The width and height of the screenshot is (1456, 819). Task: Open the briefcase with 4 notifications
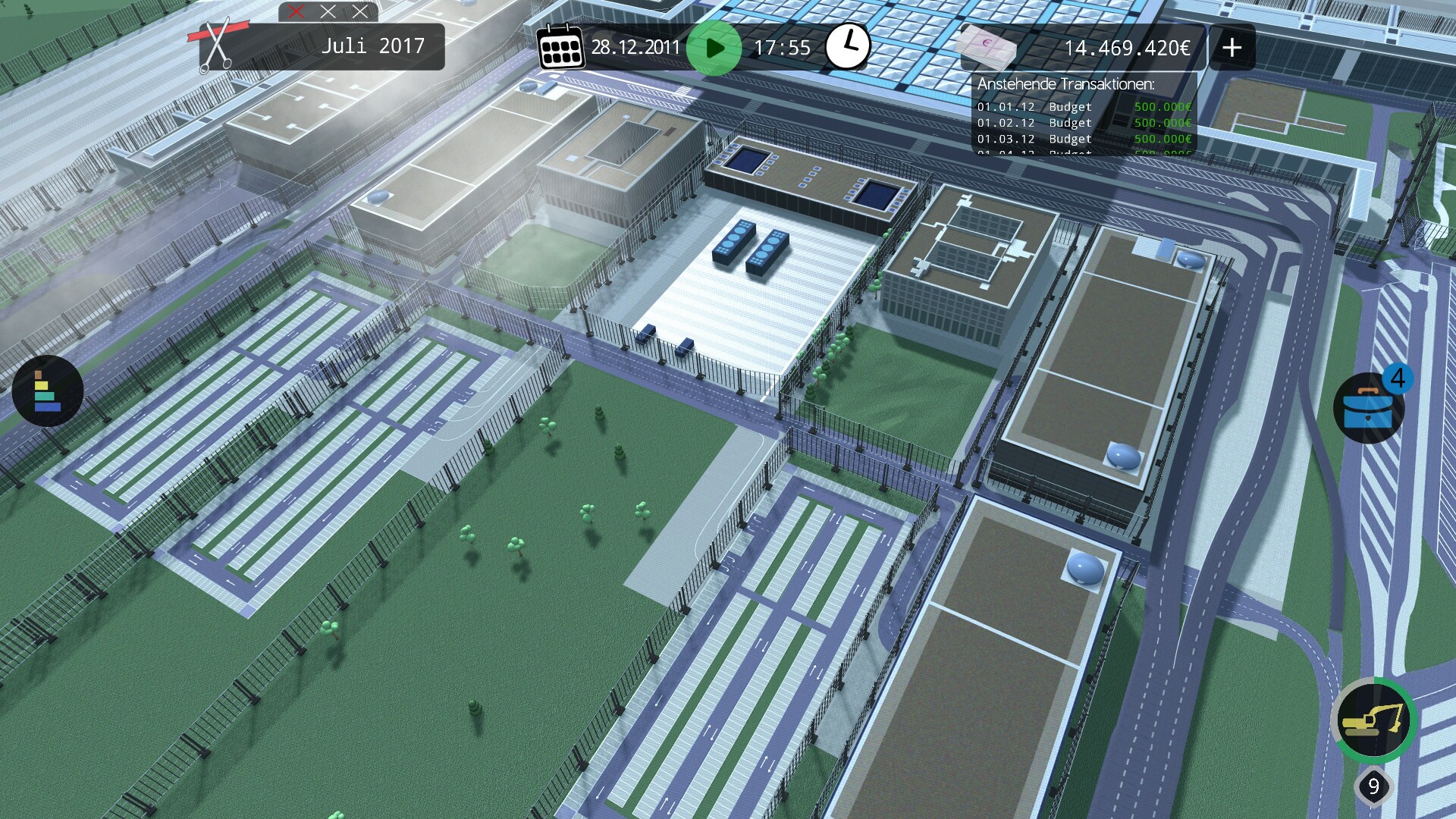pos(1369,408)
